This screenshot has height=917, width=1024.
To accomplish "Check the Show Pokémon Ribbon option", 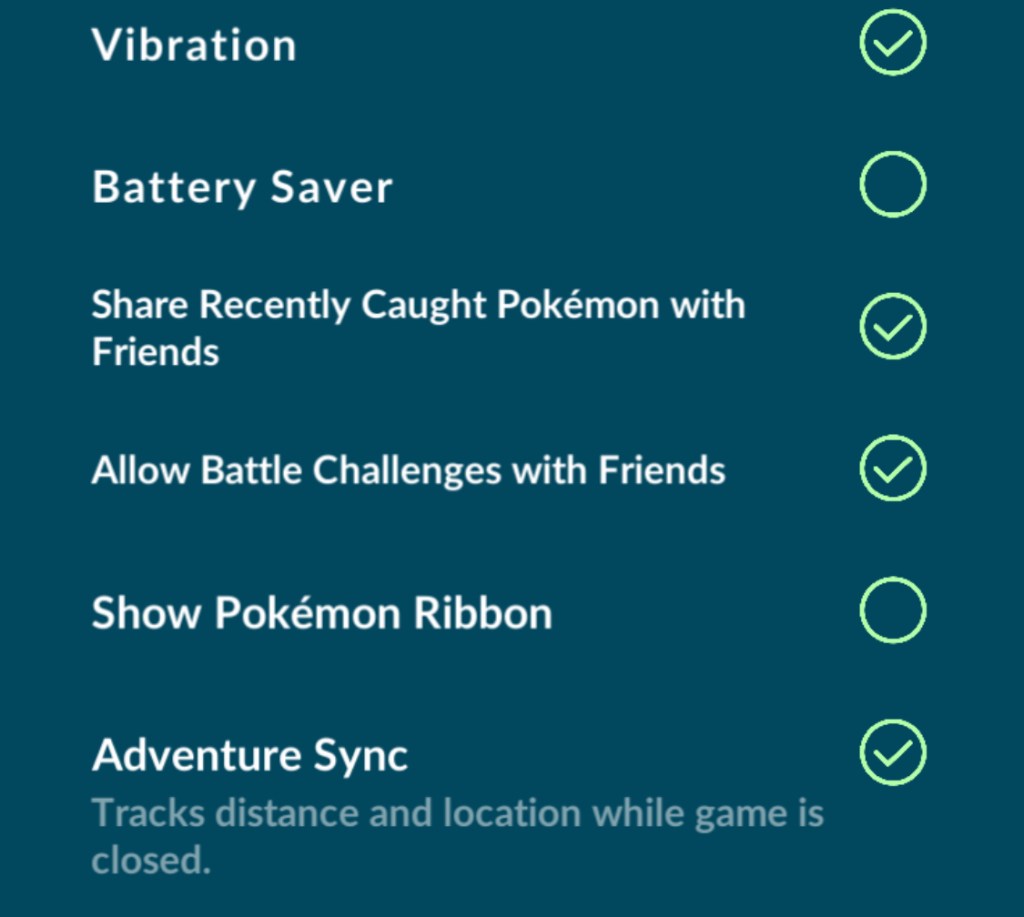I will [892, 610].
